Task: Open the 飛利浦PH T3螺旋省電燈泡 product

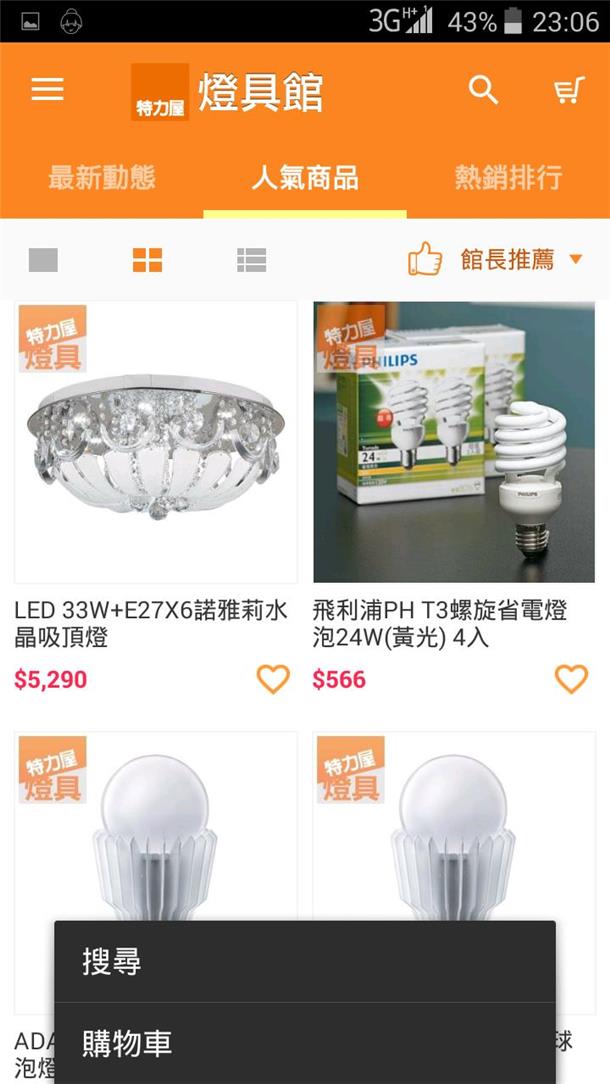Action: coord(454,443)
